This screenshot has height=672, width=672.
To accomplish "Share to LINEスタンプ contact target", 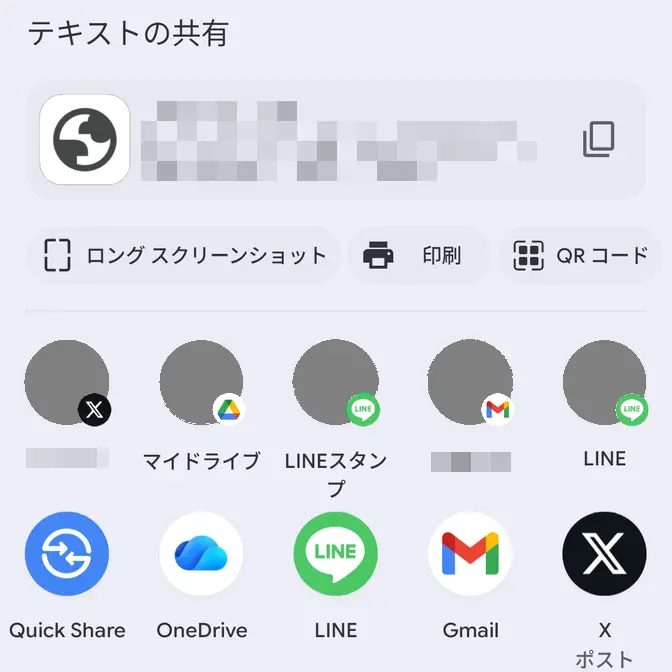I will pyautogui.click(x=335, y=383).
